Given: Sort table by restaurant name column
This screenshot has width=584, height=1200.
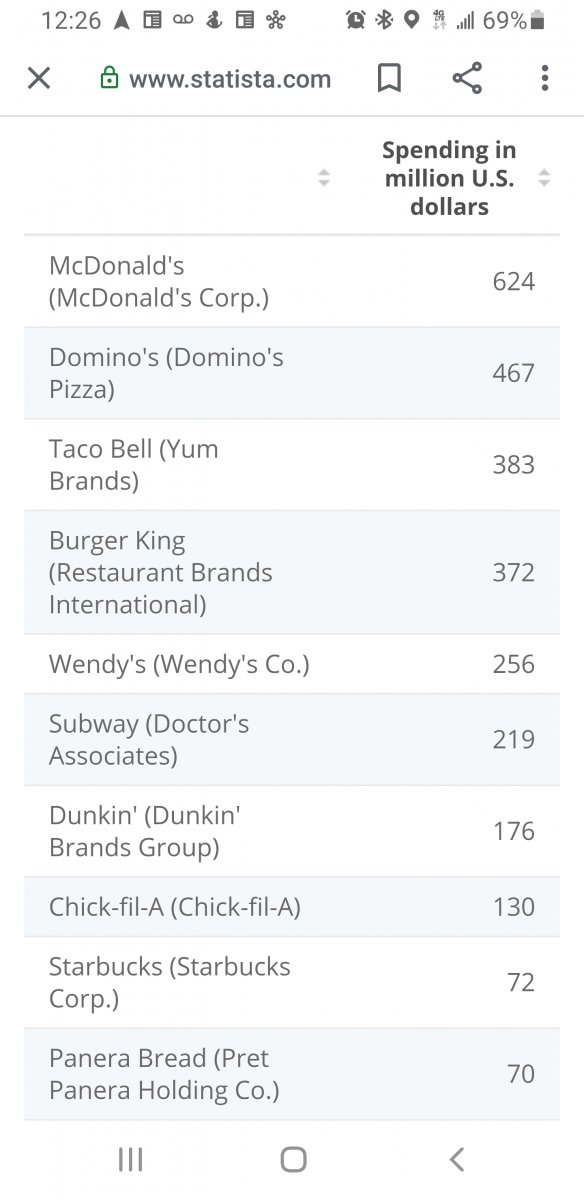Looking at the screenshot, I should [323, 178].
